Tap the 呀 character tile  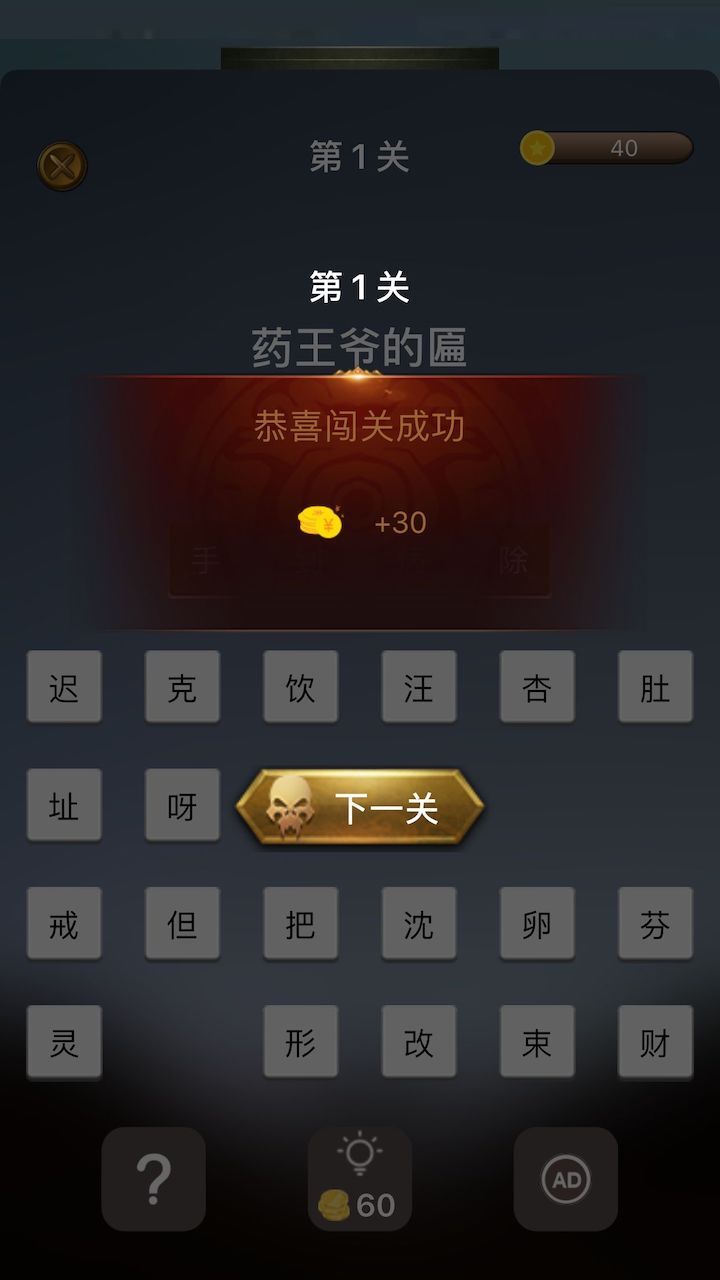(x=182, y=805)
